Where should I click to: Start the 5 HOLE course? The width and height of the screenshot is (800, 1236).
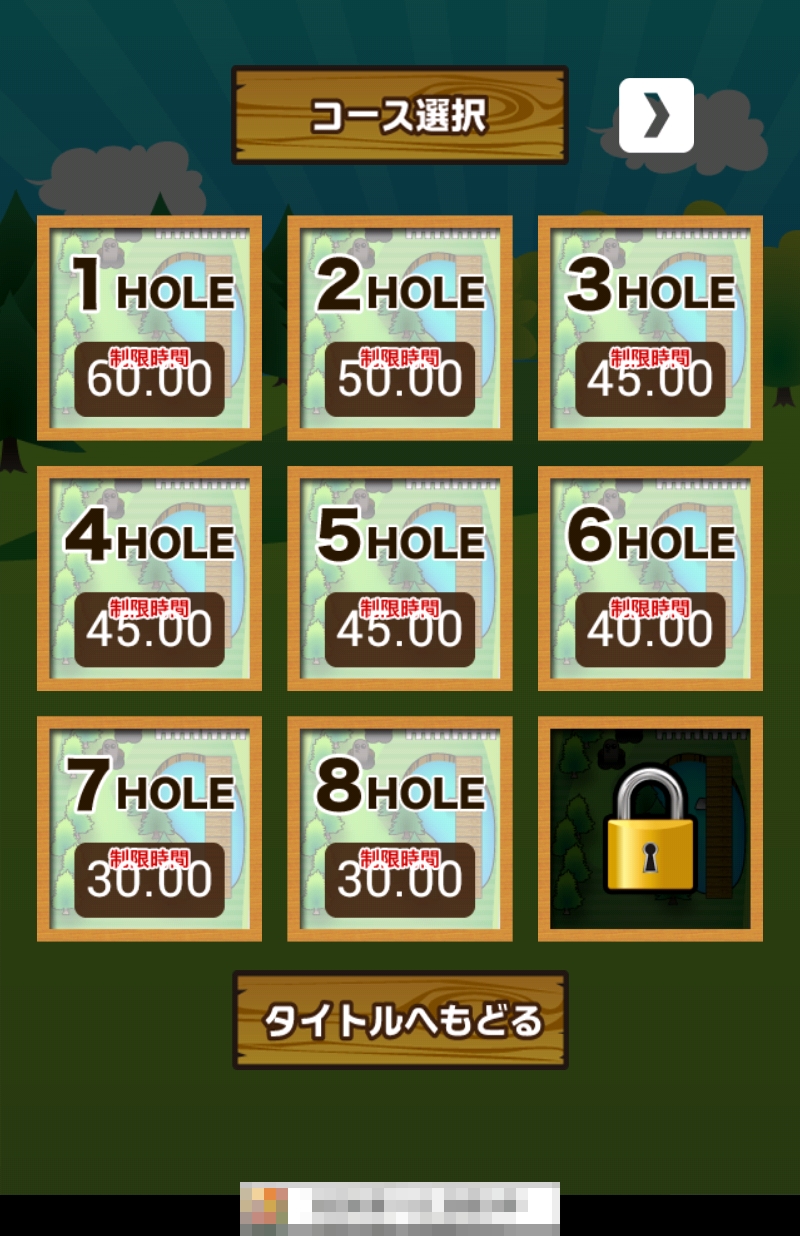pos(400,578)
